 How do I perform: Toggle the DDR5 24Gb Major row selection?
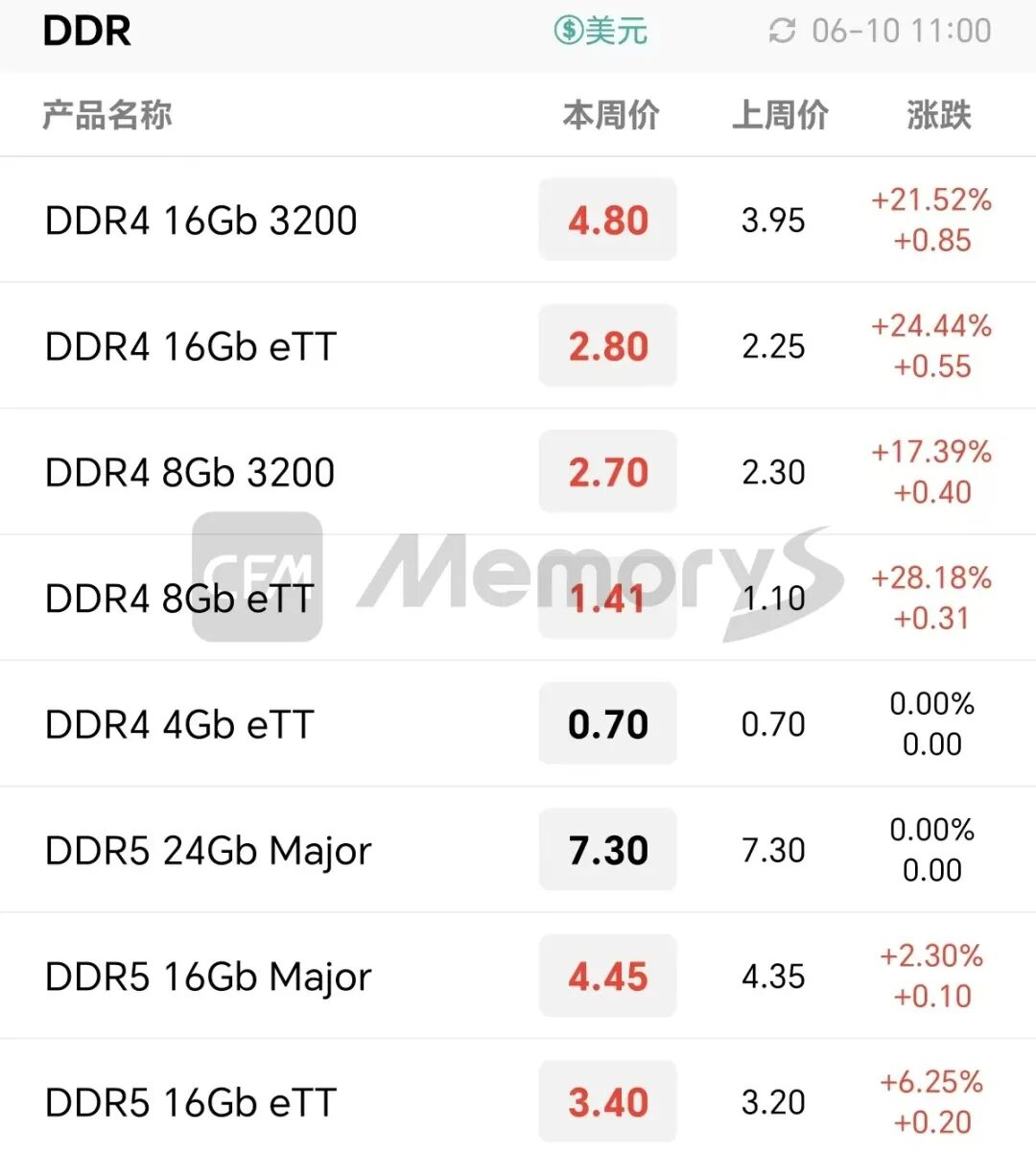point(207,849)
